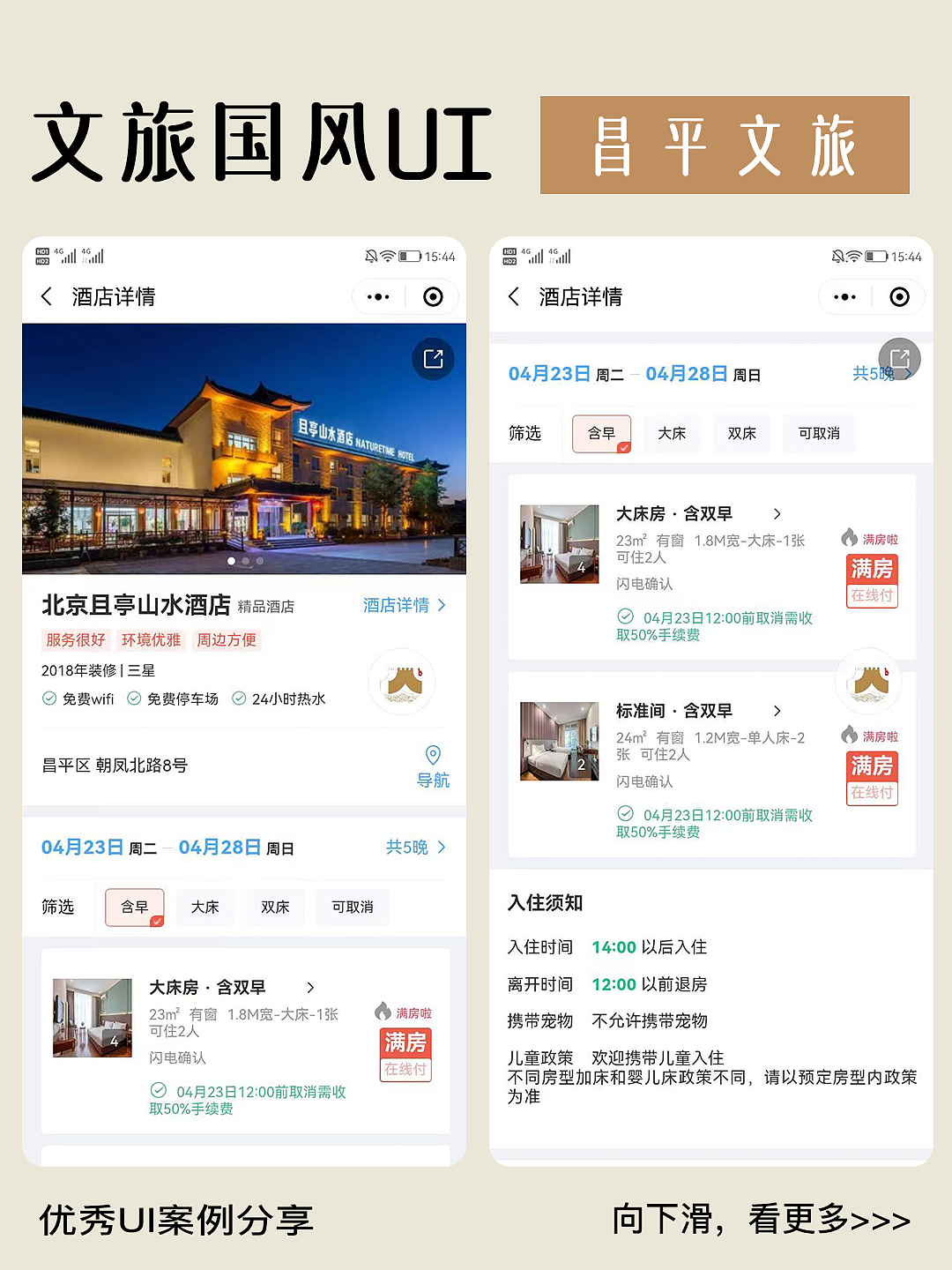Tap the 导航 navigation pin icon

tap(433, 756)
